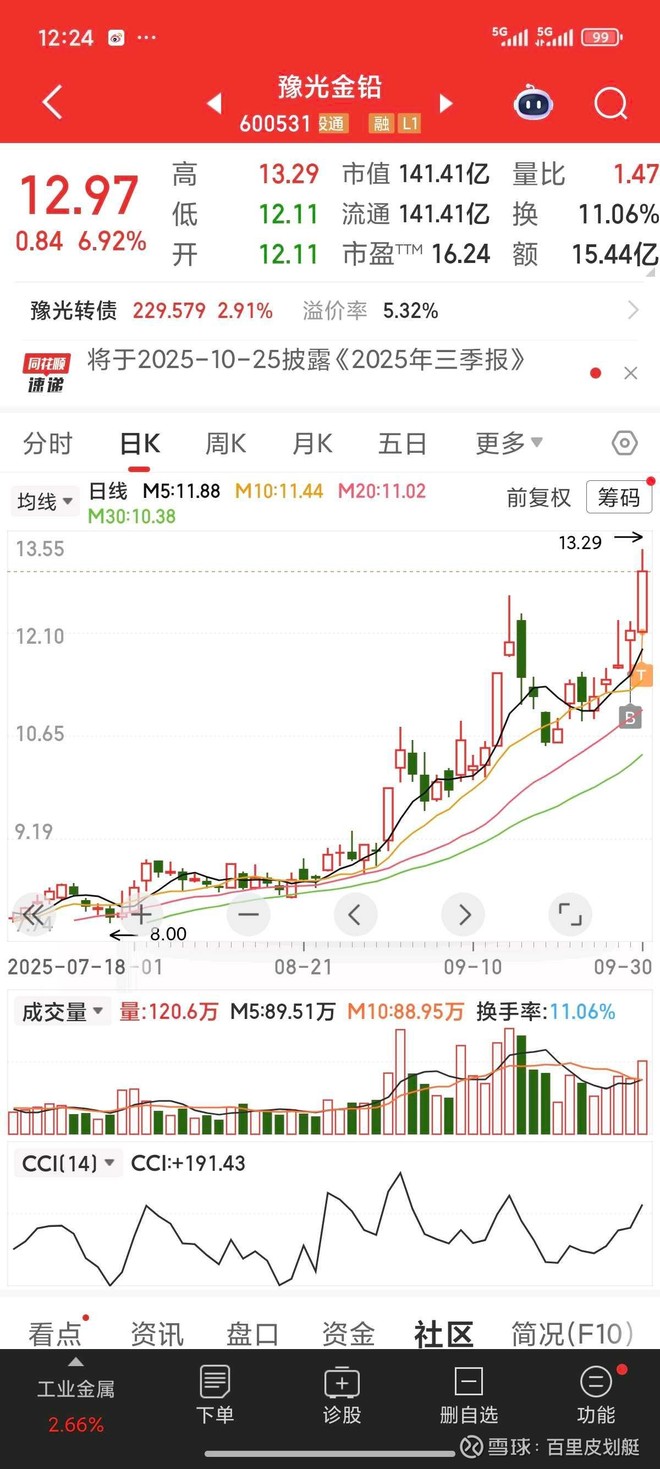Dismiss the 三季报 disclosure notice
Screen dimensions: 660x1469
(630, 373)
